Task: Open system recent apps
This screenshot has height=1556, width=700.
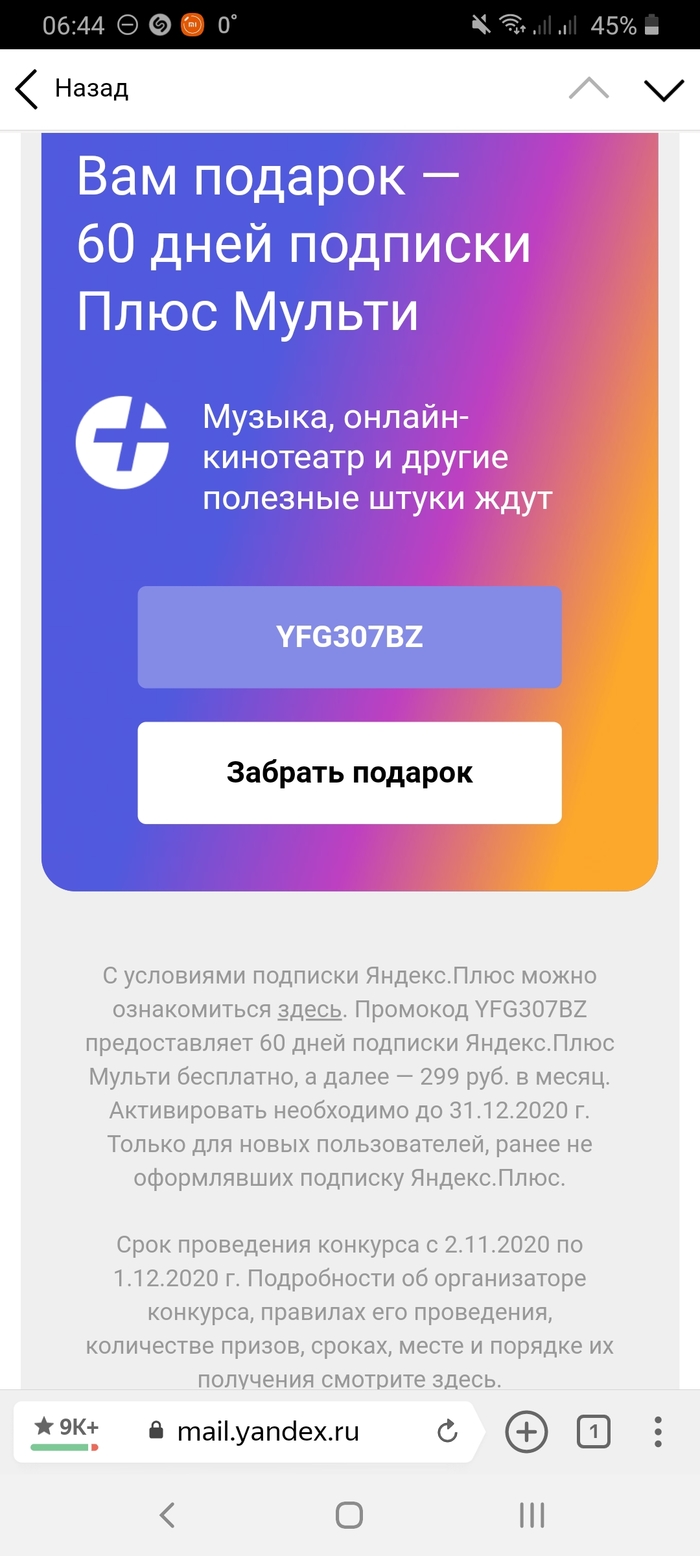Action: click(531, 1514)
